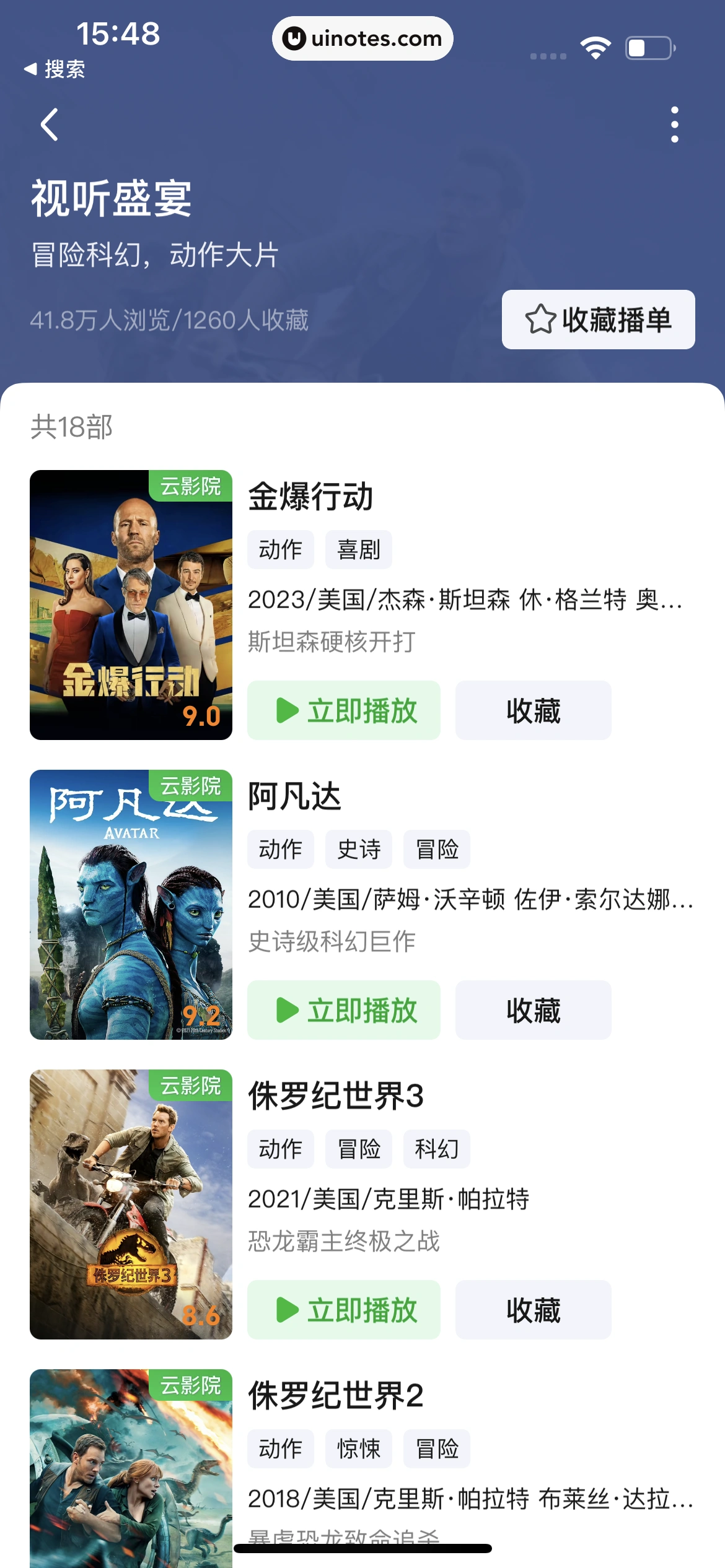Select the 动作 tag under 阿凡达
725x1568 pixels.
[280, 849]
